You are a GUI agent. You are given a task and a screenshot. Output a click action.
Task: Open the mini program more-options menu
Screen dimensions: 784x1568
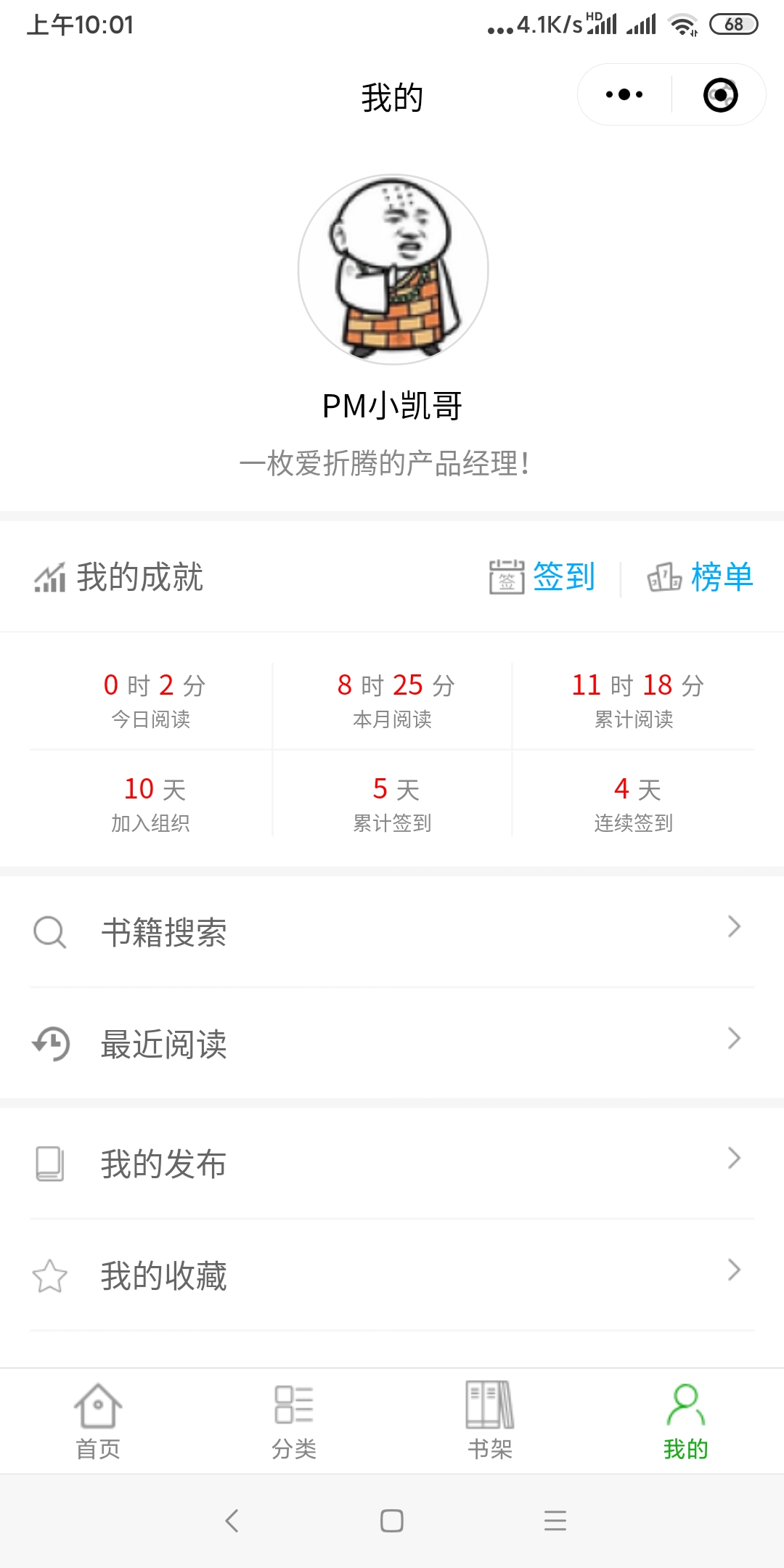[624, 94]
